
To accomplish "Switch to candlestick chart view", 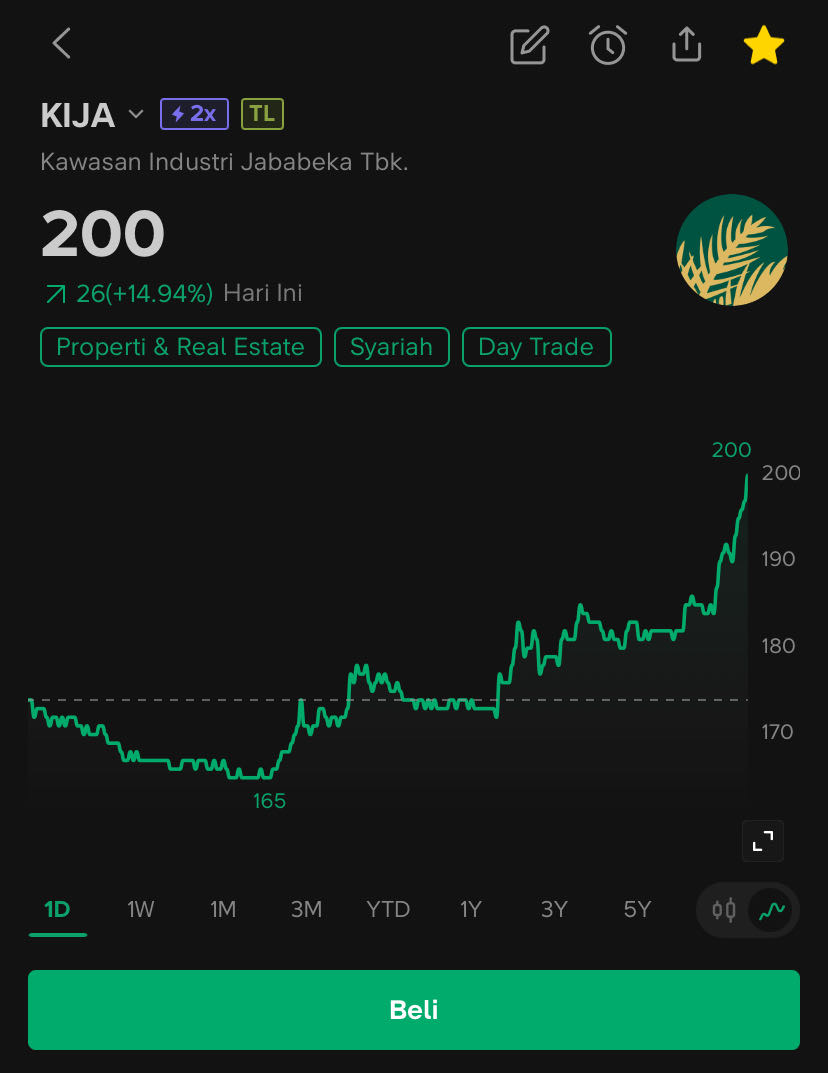I will (x=724, y=910).
